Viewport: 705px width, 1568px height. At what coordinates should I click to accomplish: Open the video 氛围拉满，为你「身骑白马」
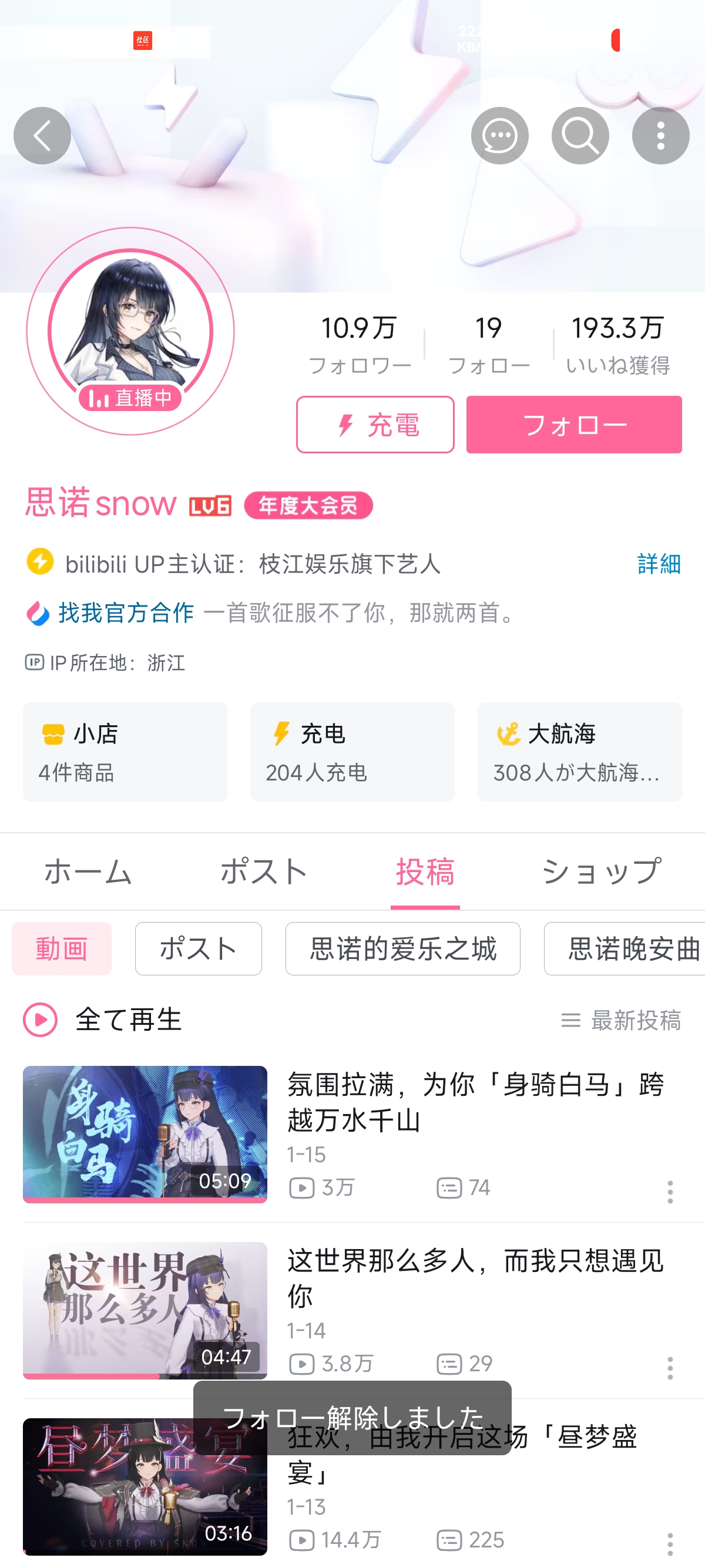point(475,1102)
